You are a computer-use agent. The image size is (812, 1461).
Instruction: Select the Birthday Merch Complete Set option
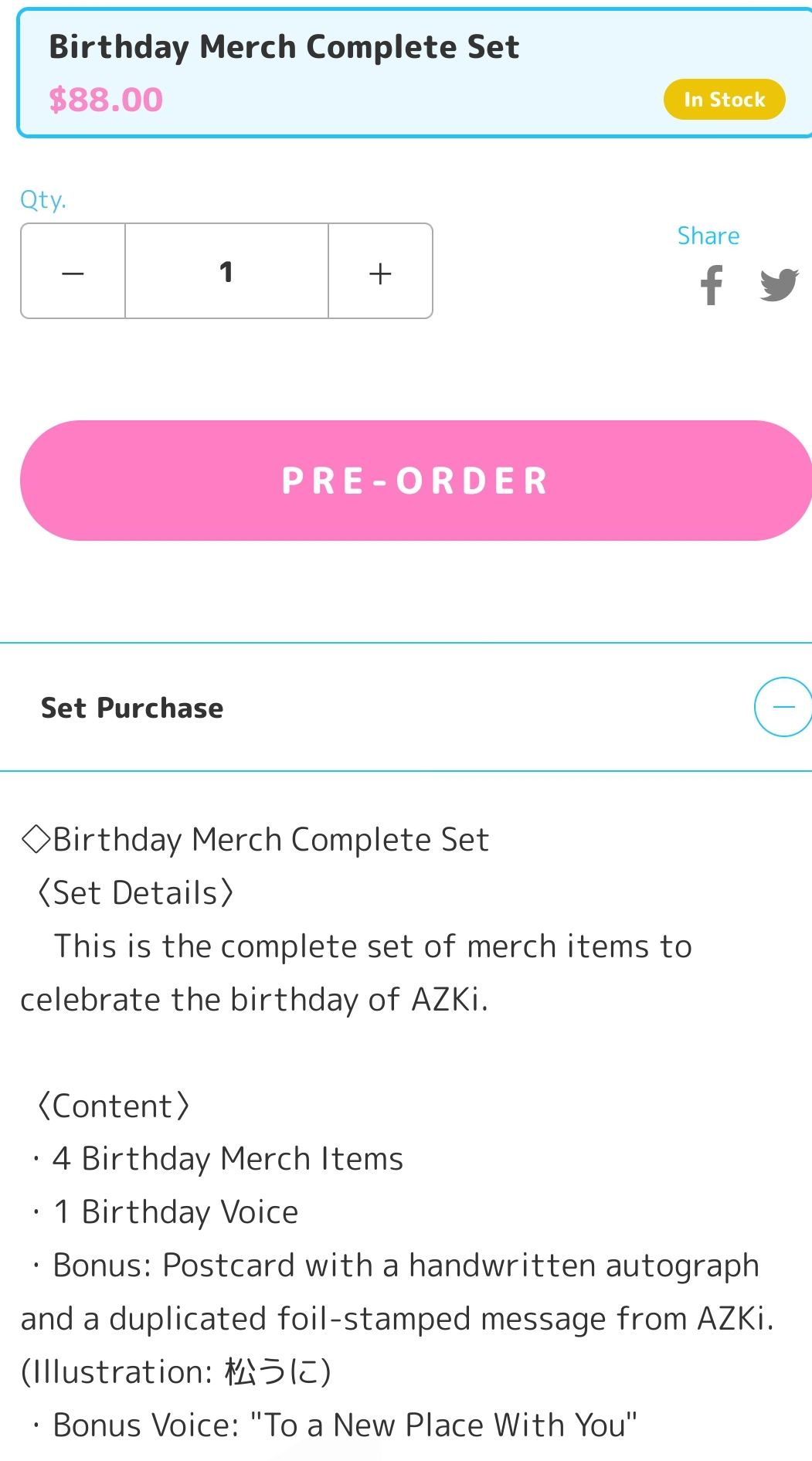tap(415, 73)
